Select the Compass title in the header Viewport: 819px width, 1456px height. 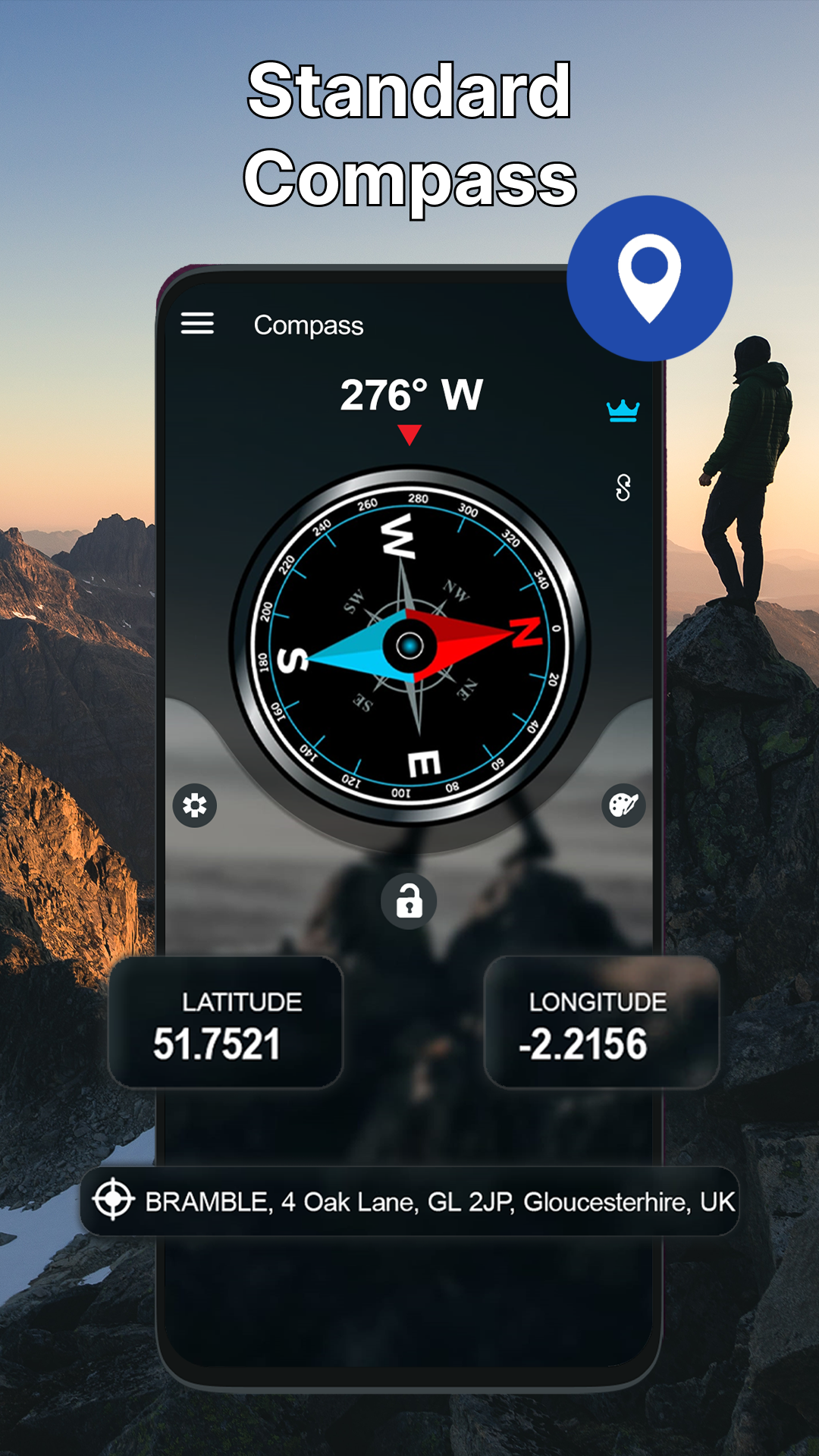pyautogui.click(x=309, y=325)
